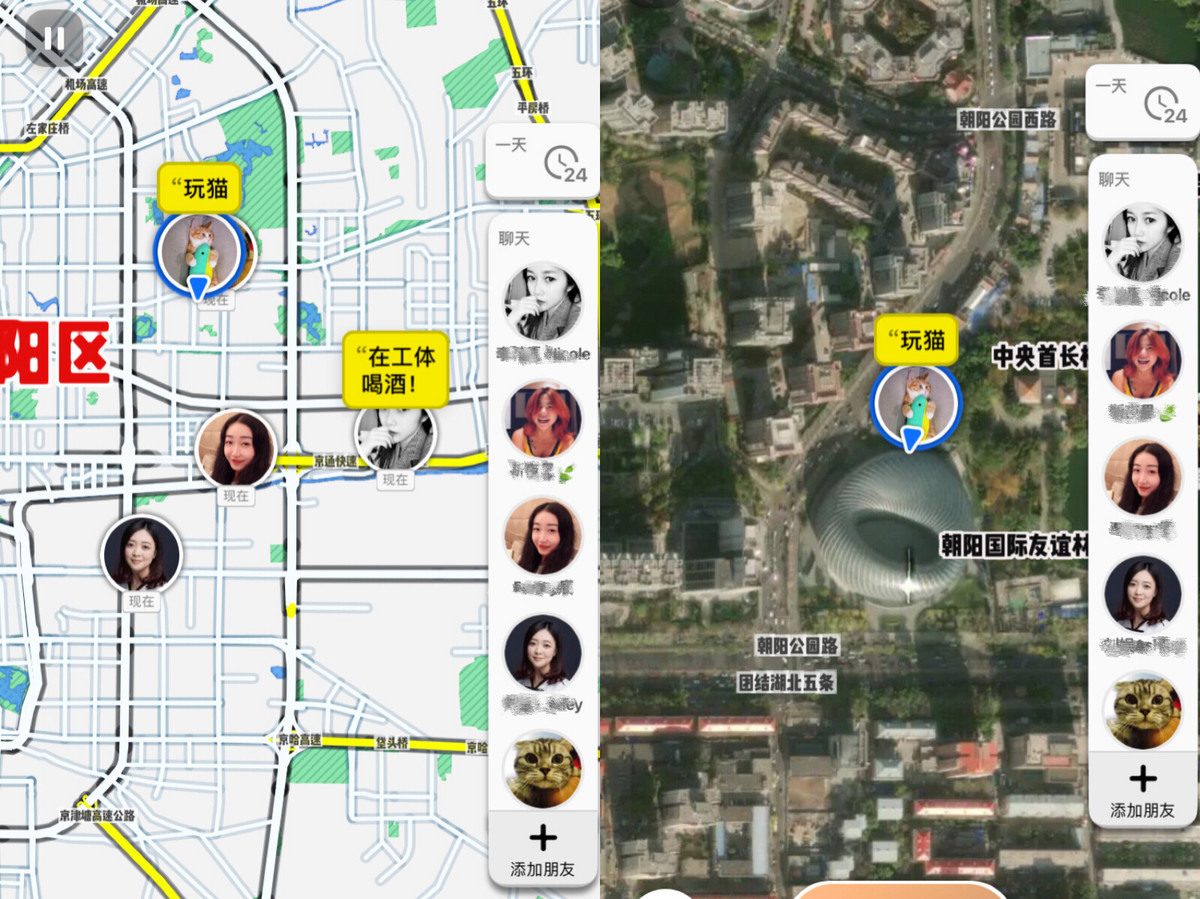This screenshot has height=899, width=1200.
Task: Open the "在工体喝酒!" status bubble
Action: pyautogui.click(x=395, y=370)
